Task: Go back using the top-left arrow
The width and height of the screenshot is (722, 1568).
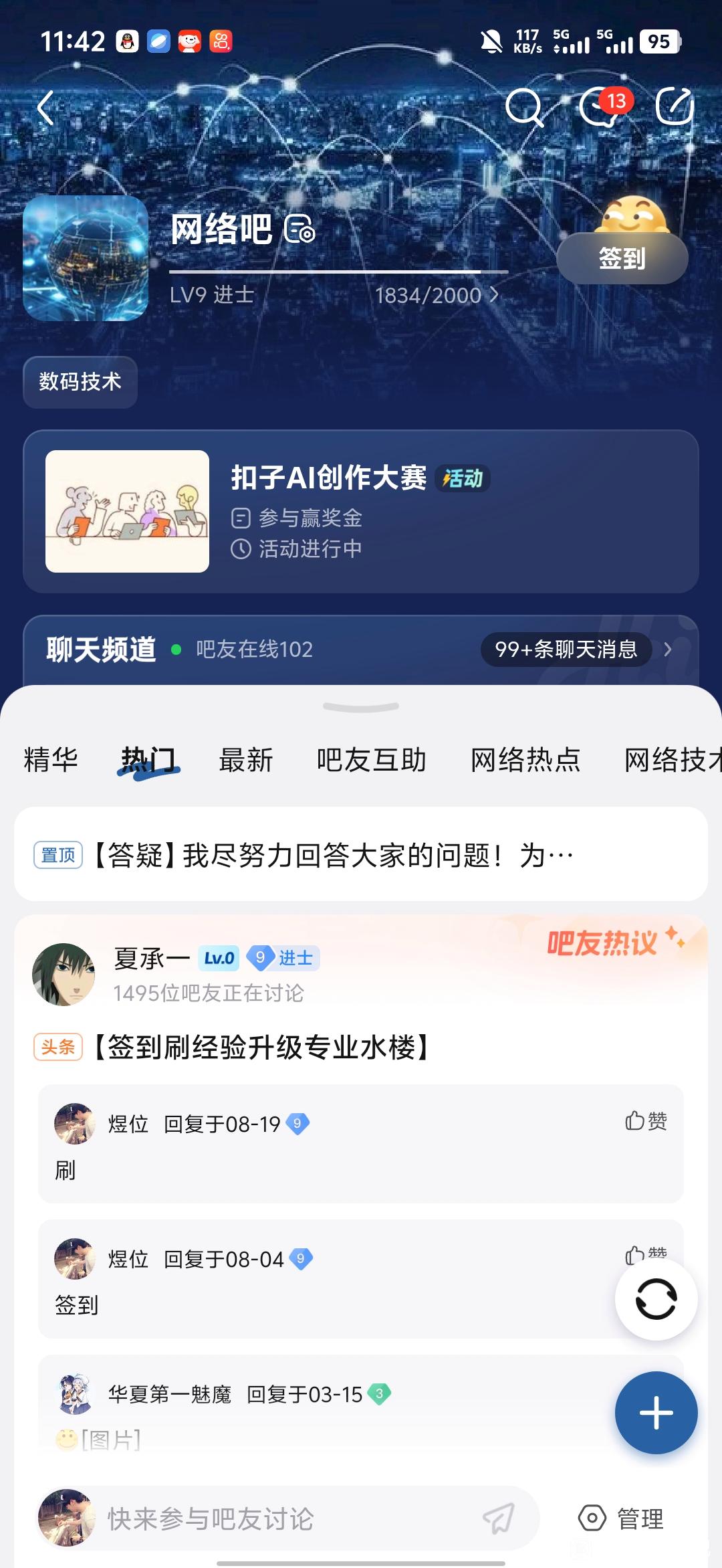Action: [45, 108]
